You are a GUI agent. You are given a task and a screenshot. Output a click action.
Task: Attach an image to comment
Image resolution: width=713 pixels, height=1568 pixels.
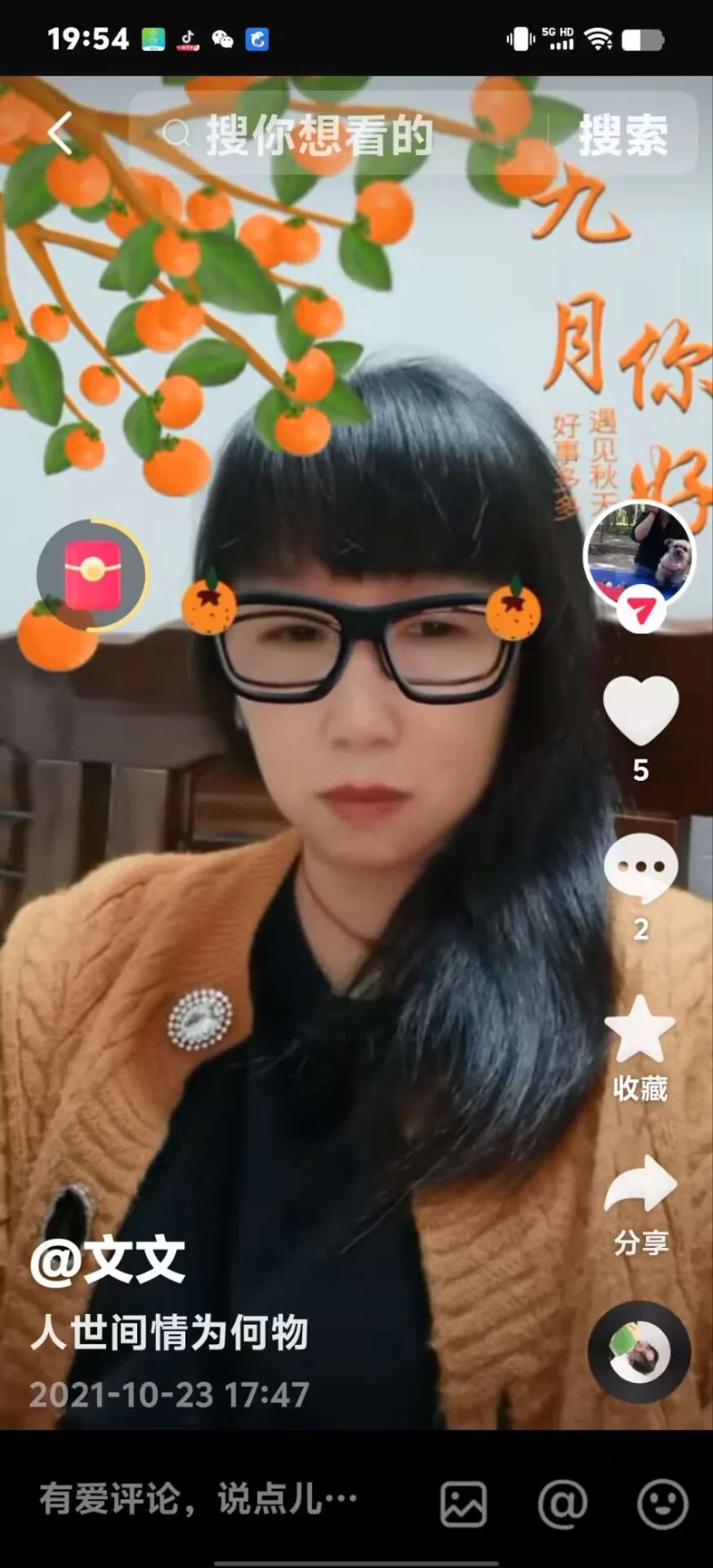point(463,1505)
